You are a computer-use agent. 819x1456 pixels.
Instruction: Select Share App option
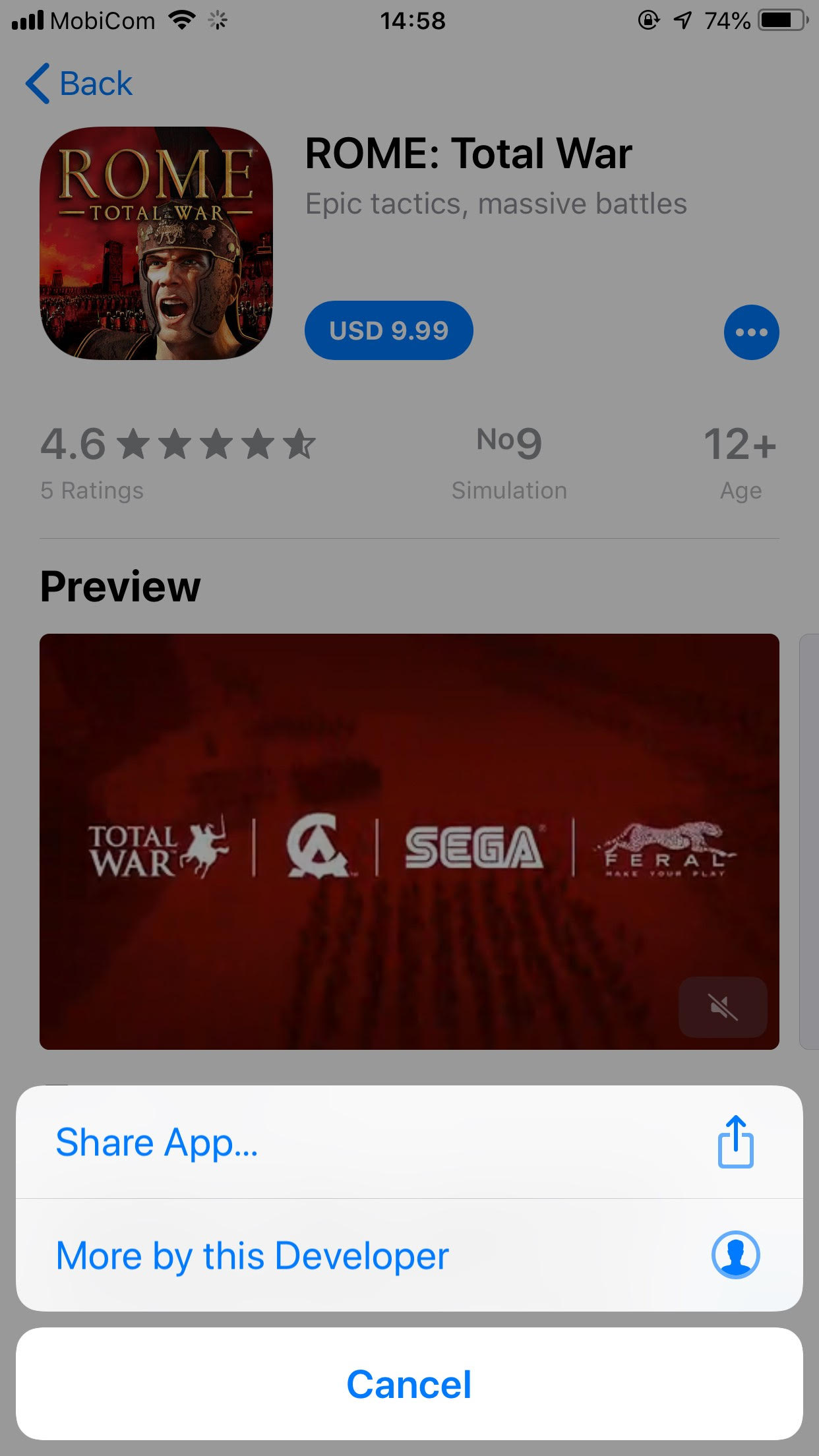[x=409, y=1142]
